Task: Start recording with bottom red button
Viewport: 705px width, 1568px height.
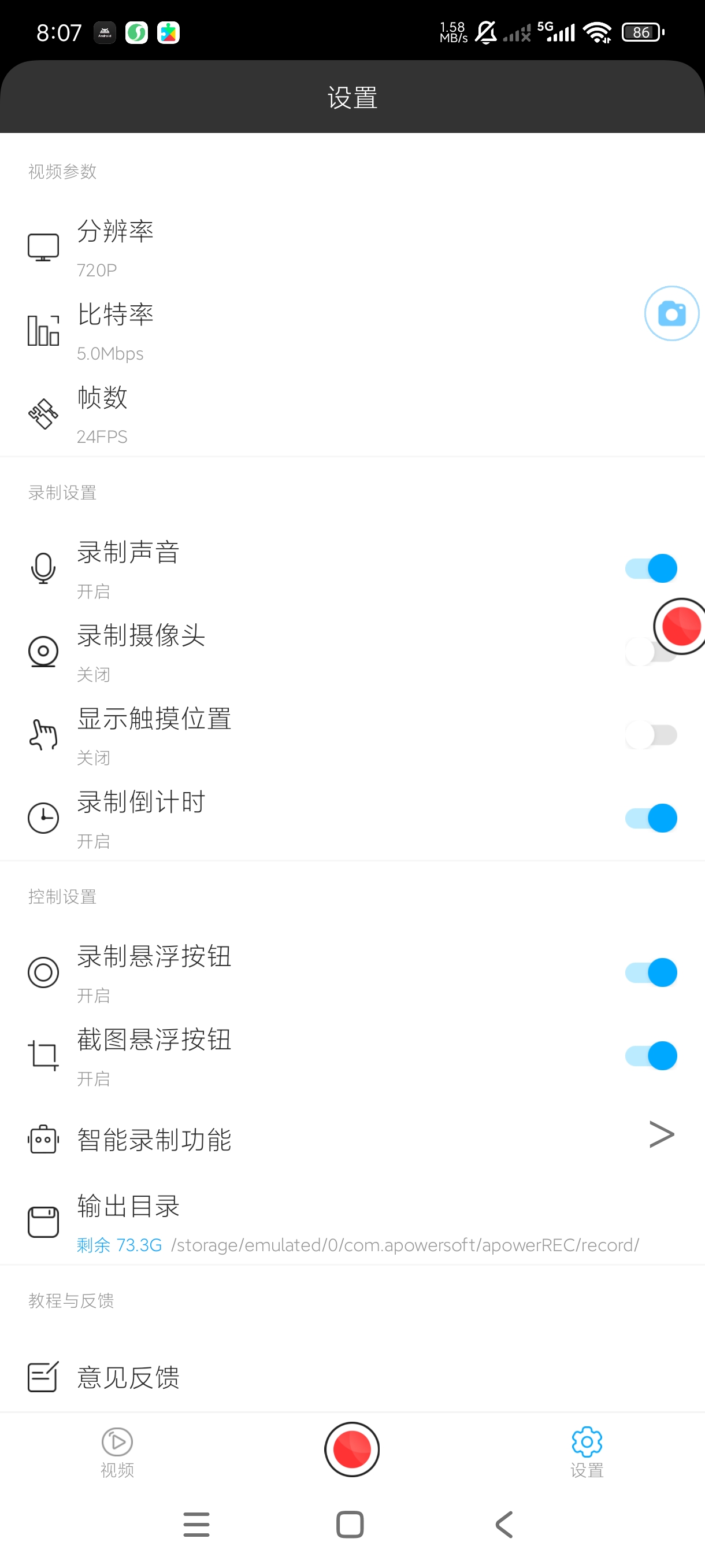Action: point(351,1449)
